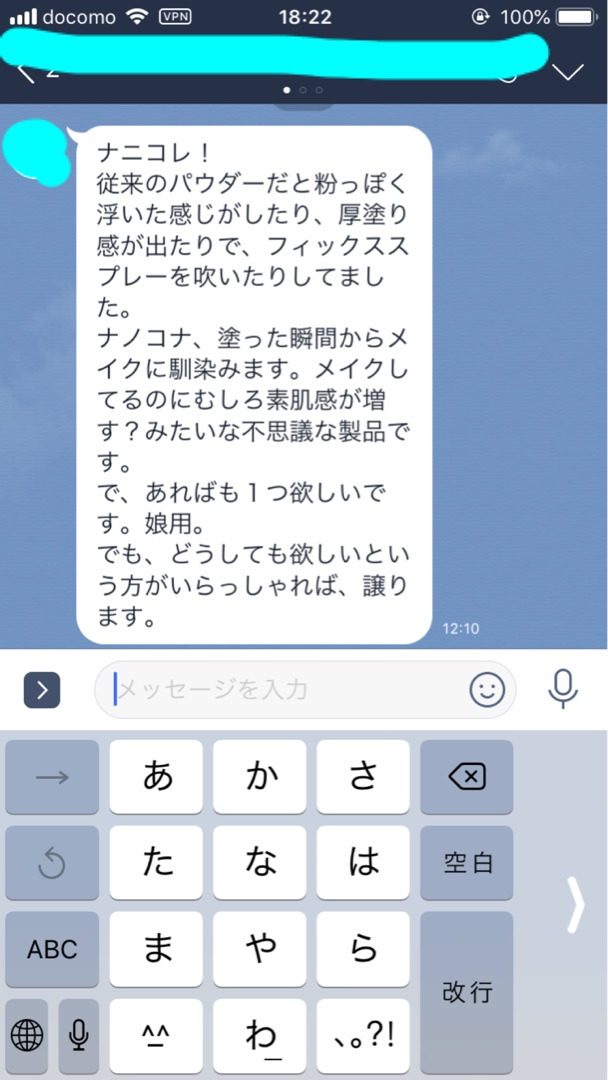
Task: Switch keyboard to ABC mode
Action: 52,949
